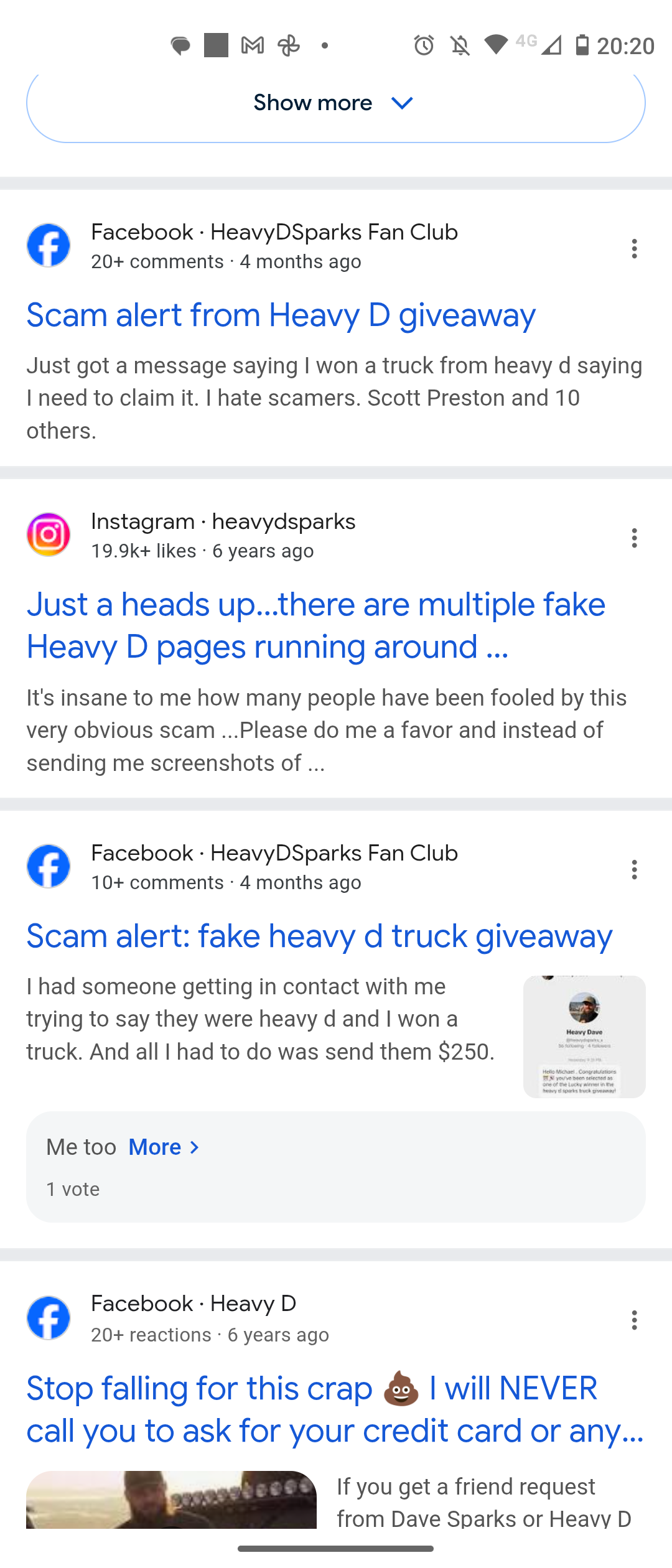Screen dimensions: 672x1568
Task: Open options for 'Scam alert: fake heavy d truck giveaway'
Action: (x=634, y=870)
